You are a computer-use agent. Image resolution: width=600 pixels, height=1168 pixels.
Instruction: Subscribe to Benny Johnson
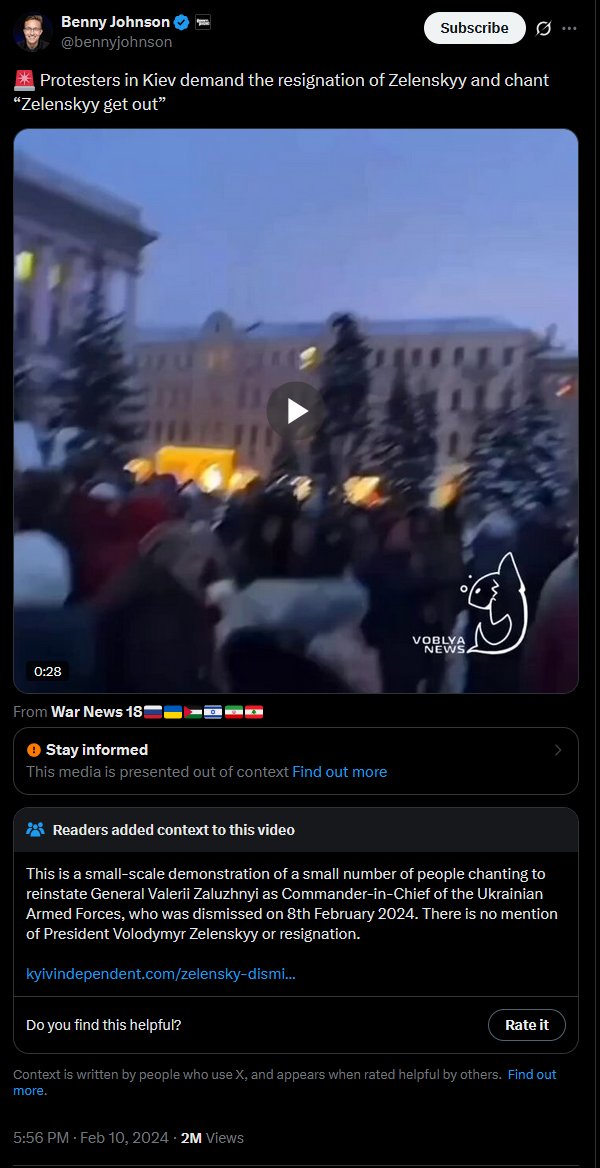point(475,28)
